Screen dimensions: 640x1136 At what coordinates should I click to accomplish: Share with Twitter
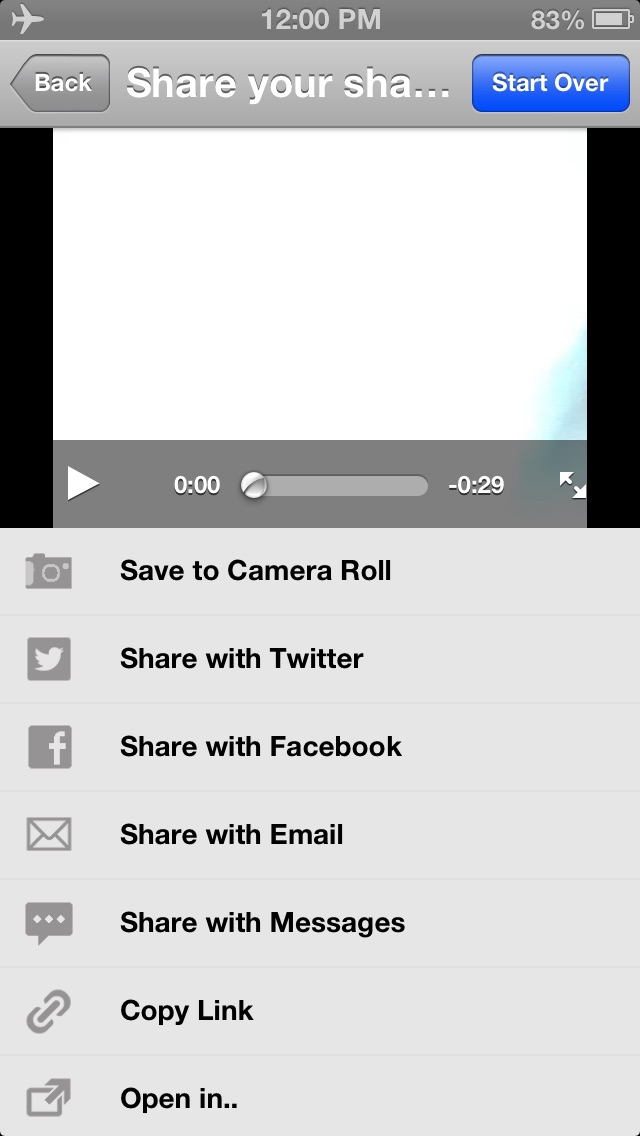(320, 659)
